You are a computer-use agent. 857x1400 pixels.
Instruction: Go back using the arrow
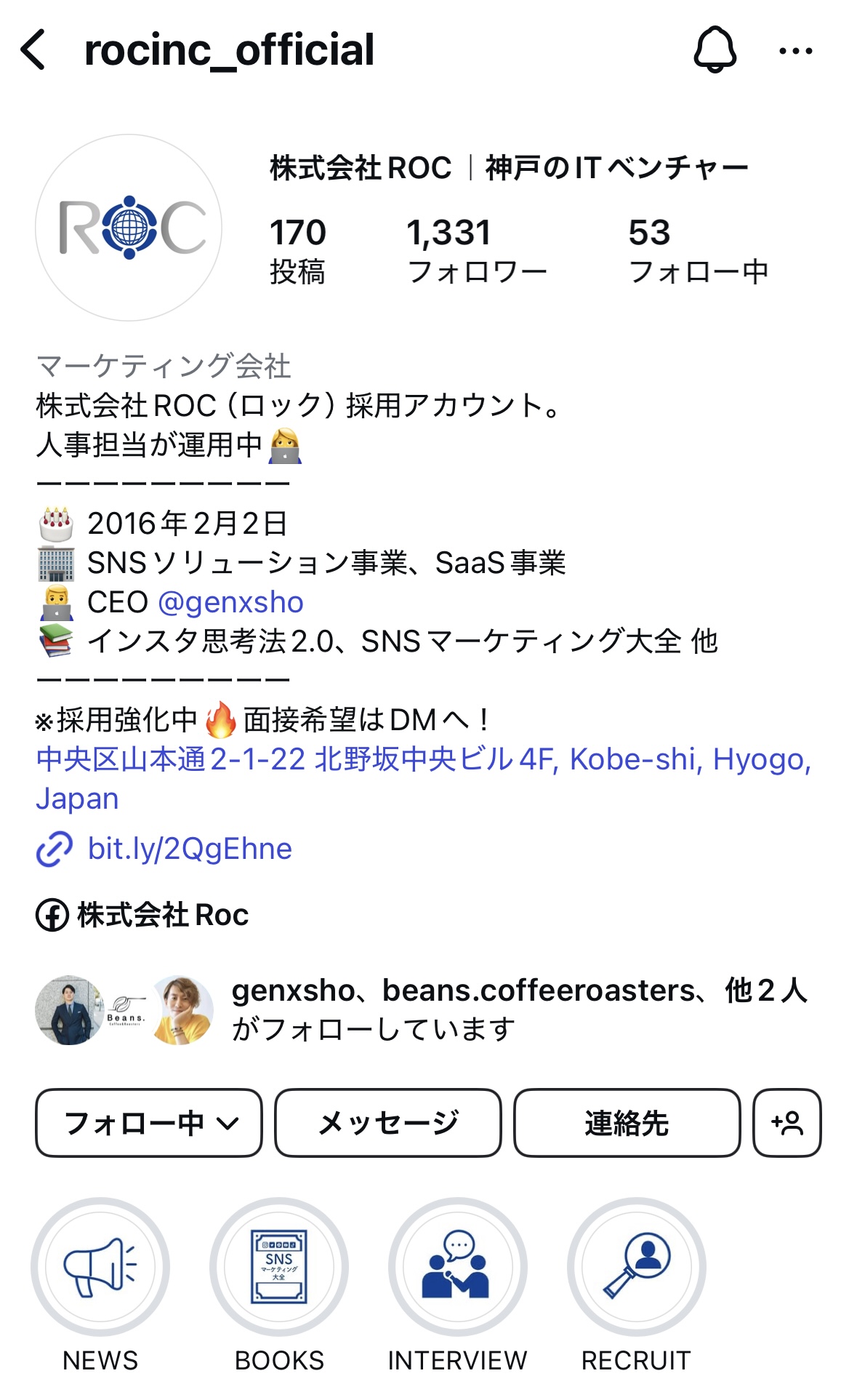pyautogui.click(x=33, y=50)
